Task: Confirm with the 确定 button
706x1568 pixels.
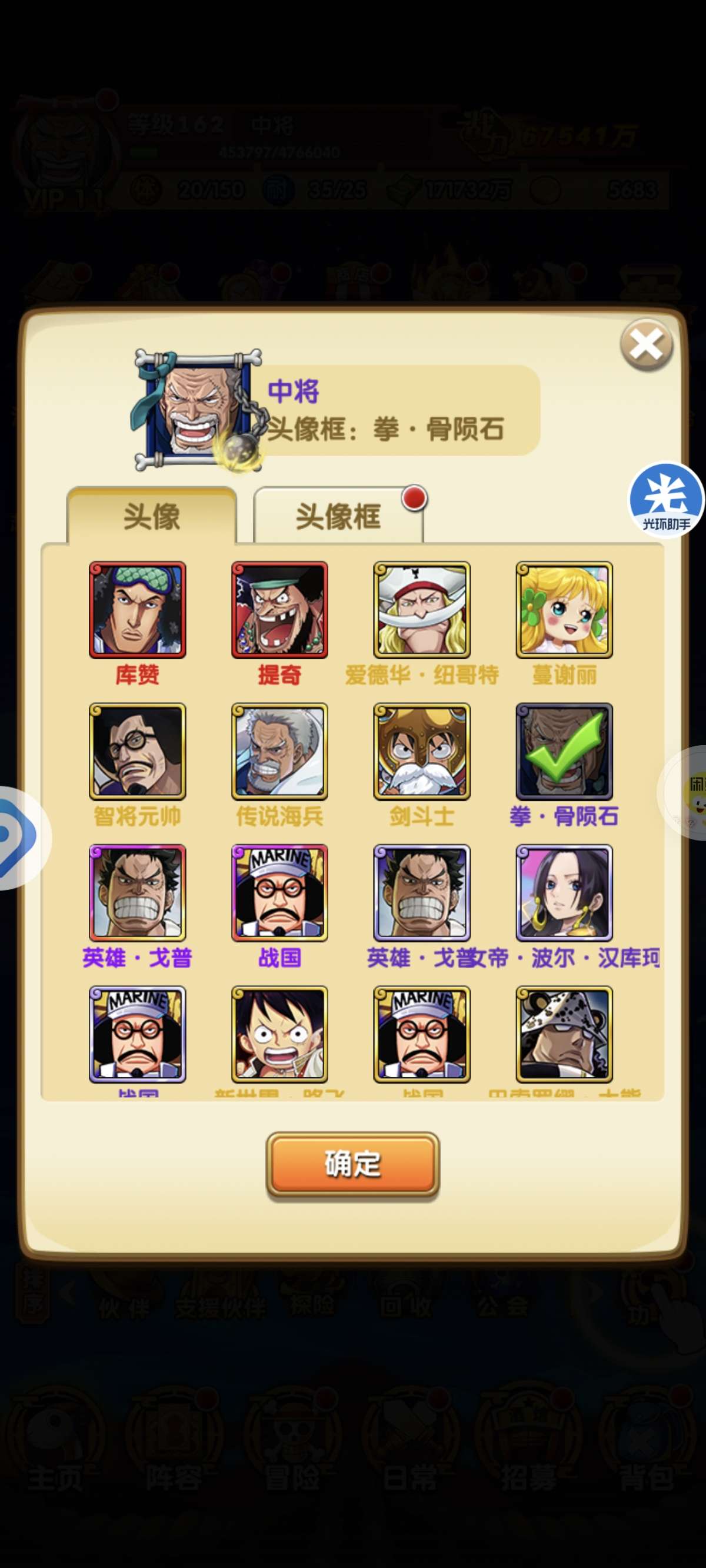Action: (352, 1164)
